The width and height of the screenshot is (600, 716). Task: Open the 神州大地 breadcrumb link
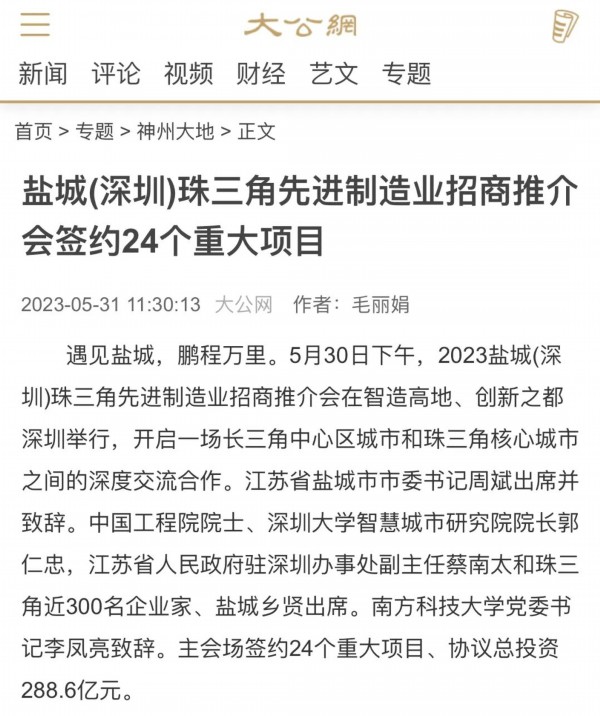[175, 131]
